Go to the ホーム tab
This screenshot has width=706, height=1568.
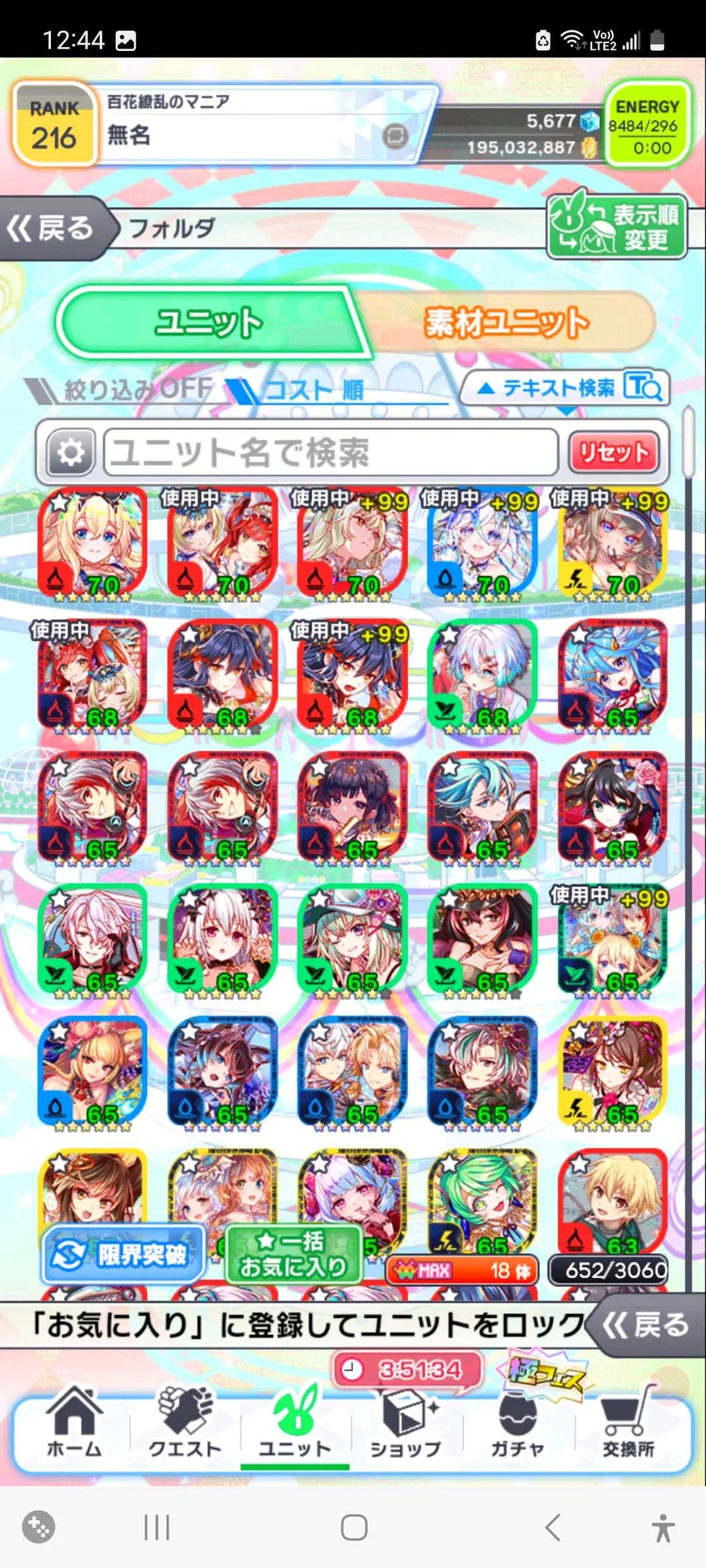tap(74, 1422)
